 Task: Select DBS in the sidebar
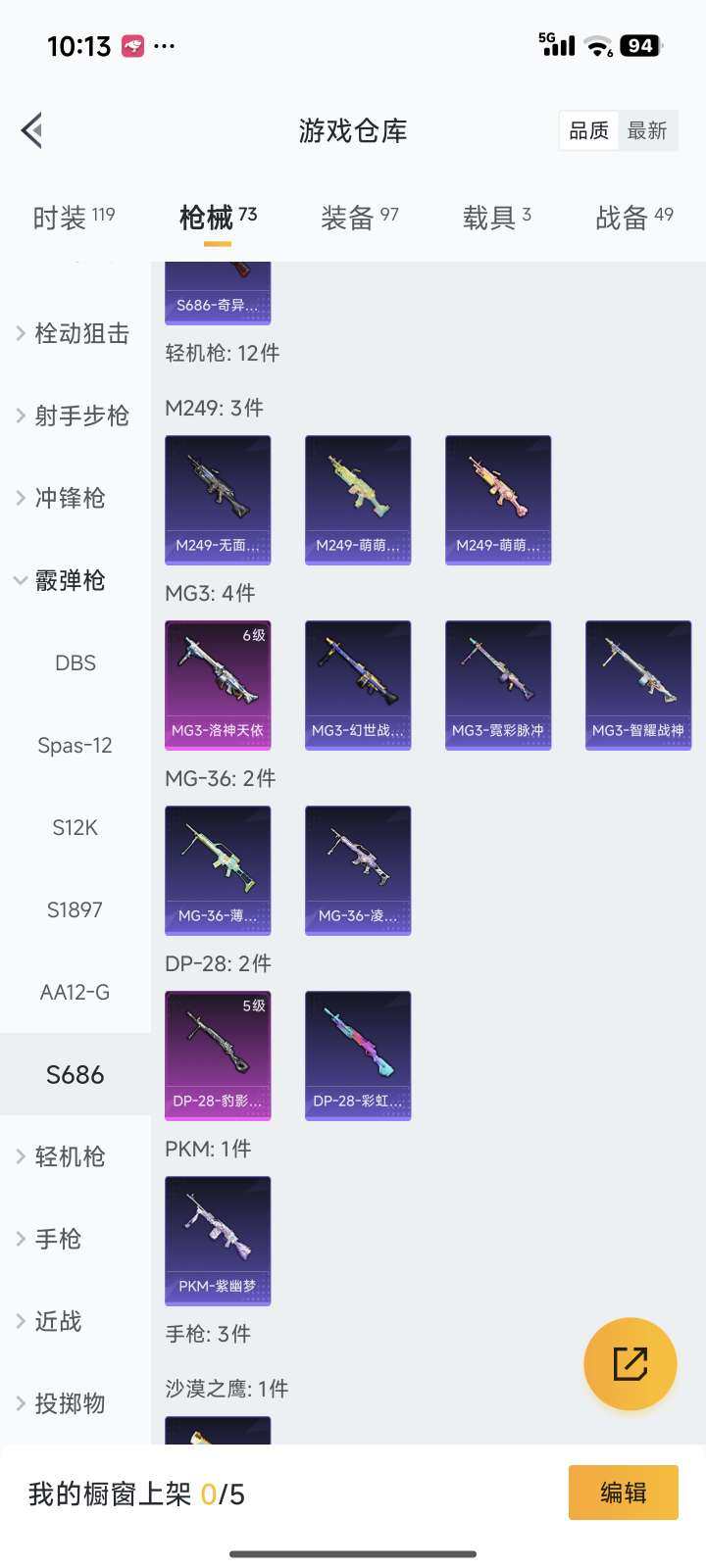click(76, 662)
